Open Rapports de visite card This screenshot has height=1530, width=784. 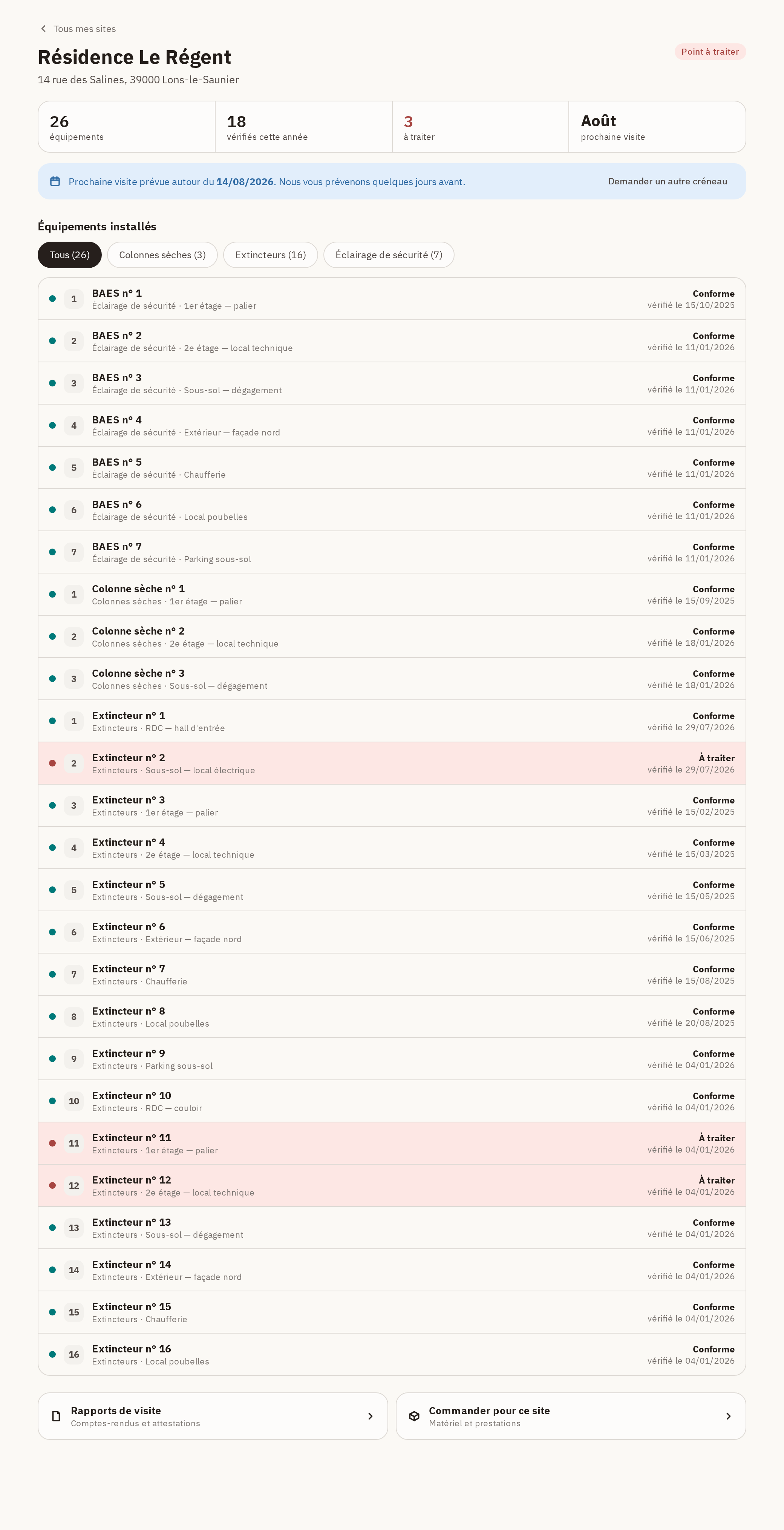213,1416
